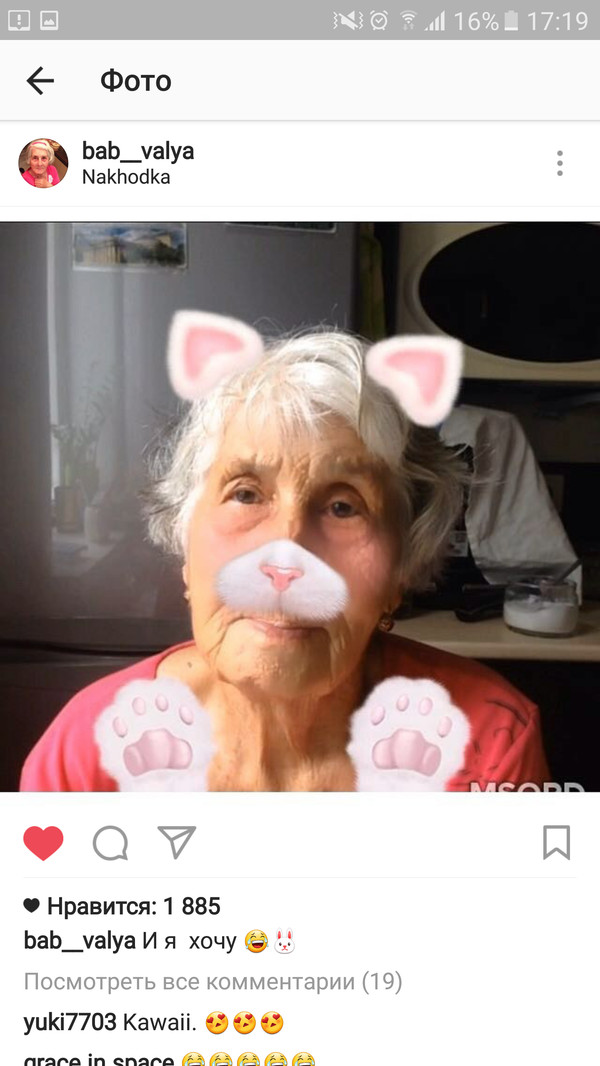Open the bab__valya username in the header
The height and width of the screenshot is (1066, 600).
click(x=138, y=151)
